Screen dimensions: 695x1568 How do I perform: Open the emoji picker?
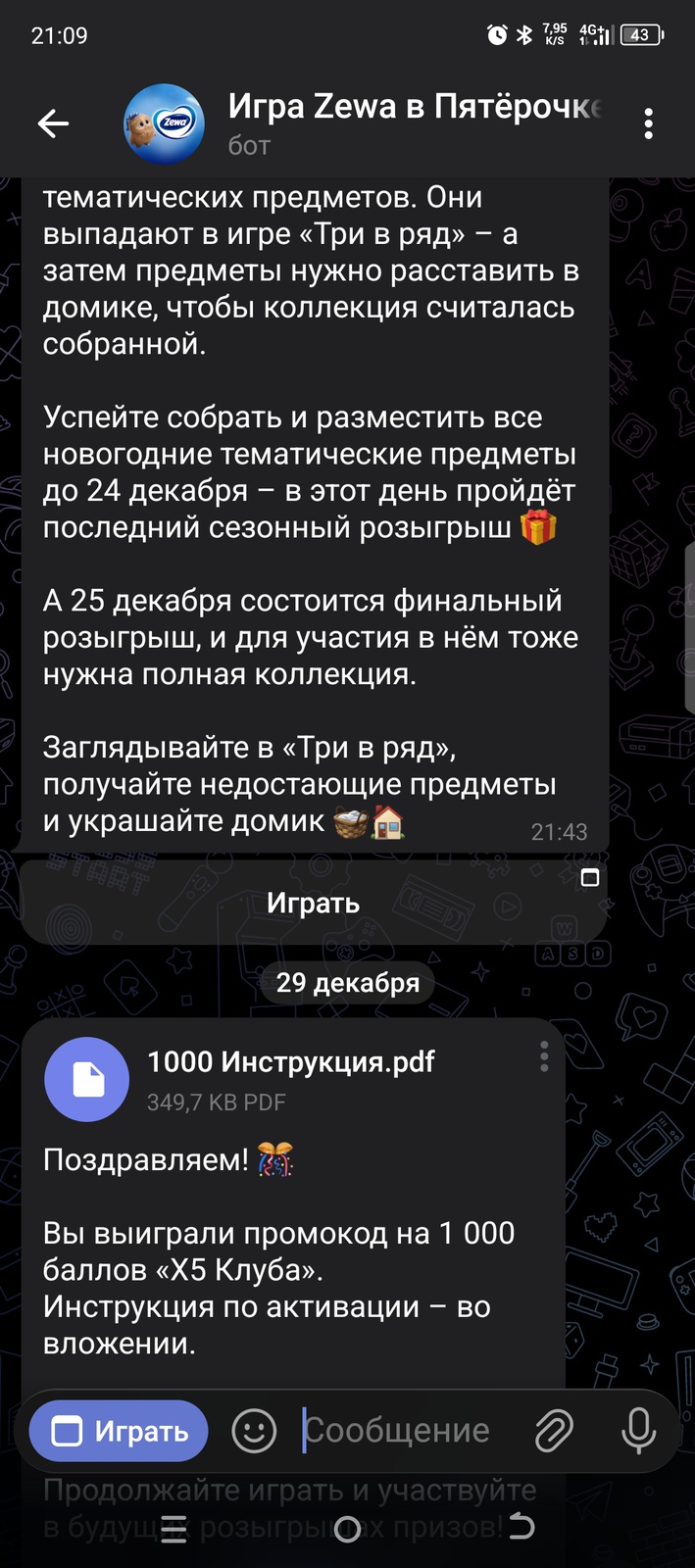pos(254,1431)
